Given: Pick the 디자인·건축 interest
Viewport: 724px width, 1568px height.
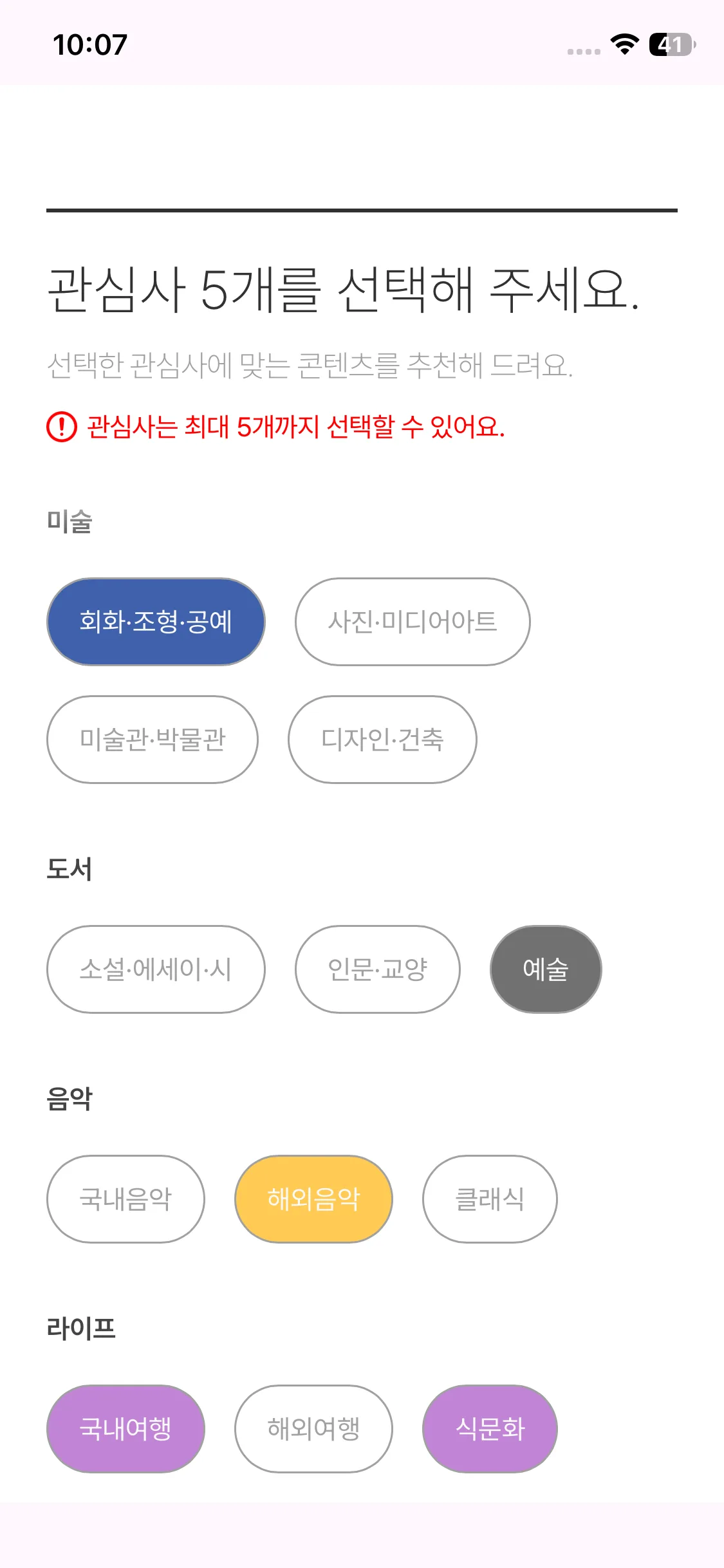Looking at the screenshot, I should pyautogui.click(x=382, y=740).
